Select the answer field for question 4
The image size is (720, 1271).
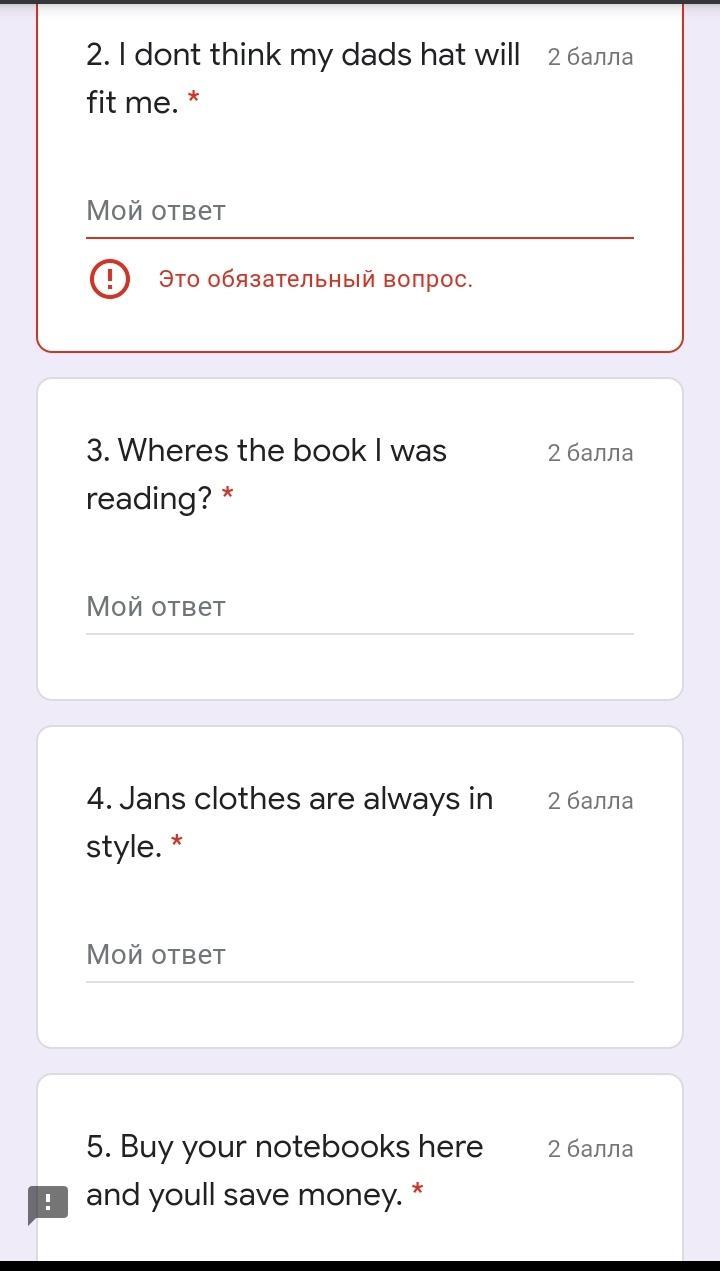tap(359, 955)
